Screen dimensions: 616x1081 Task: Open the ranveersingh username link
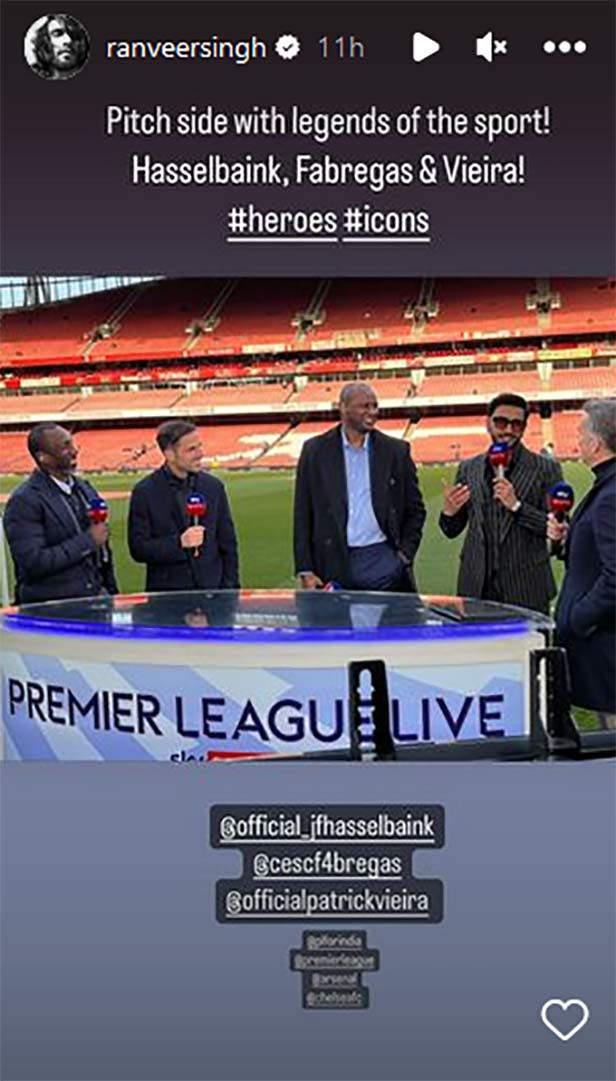[x=186, y=47]
